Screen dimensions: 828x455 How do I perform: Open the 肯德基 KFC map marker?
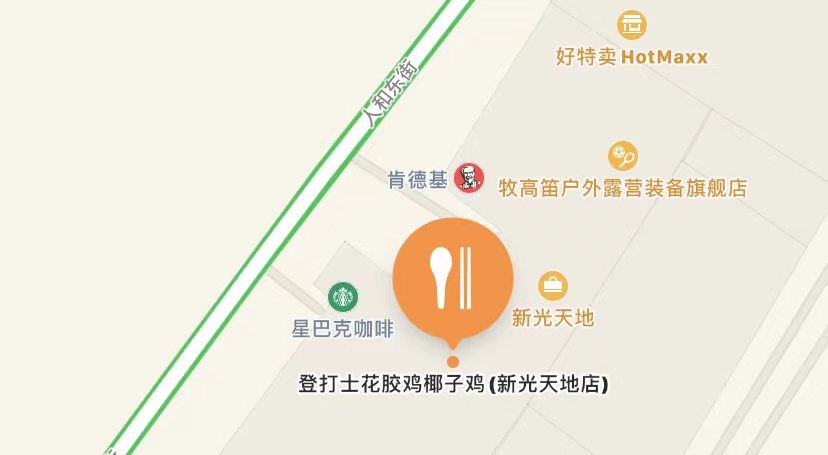pos(468,178)
